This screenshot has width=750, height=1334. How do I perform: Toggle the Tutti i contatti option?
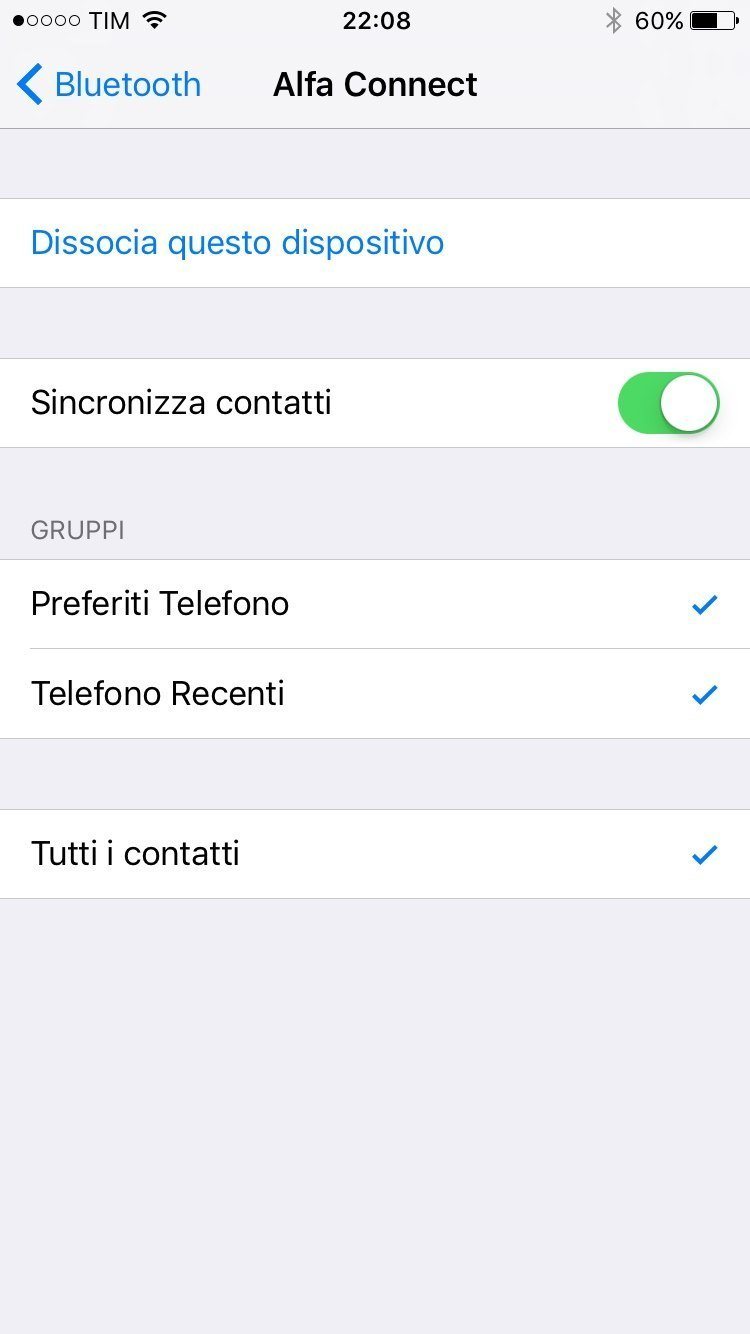[x=375, y=854]
